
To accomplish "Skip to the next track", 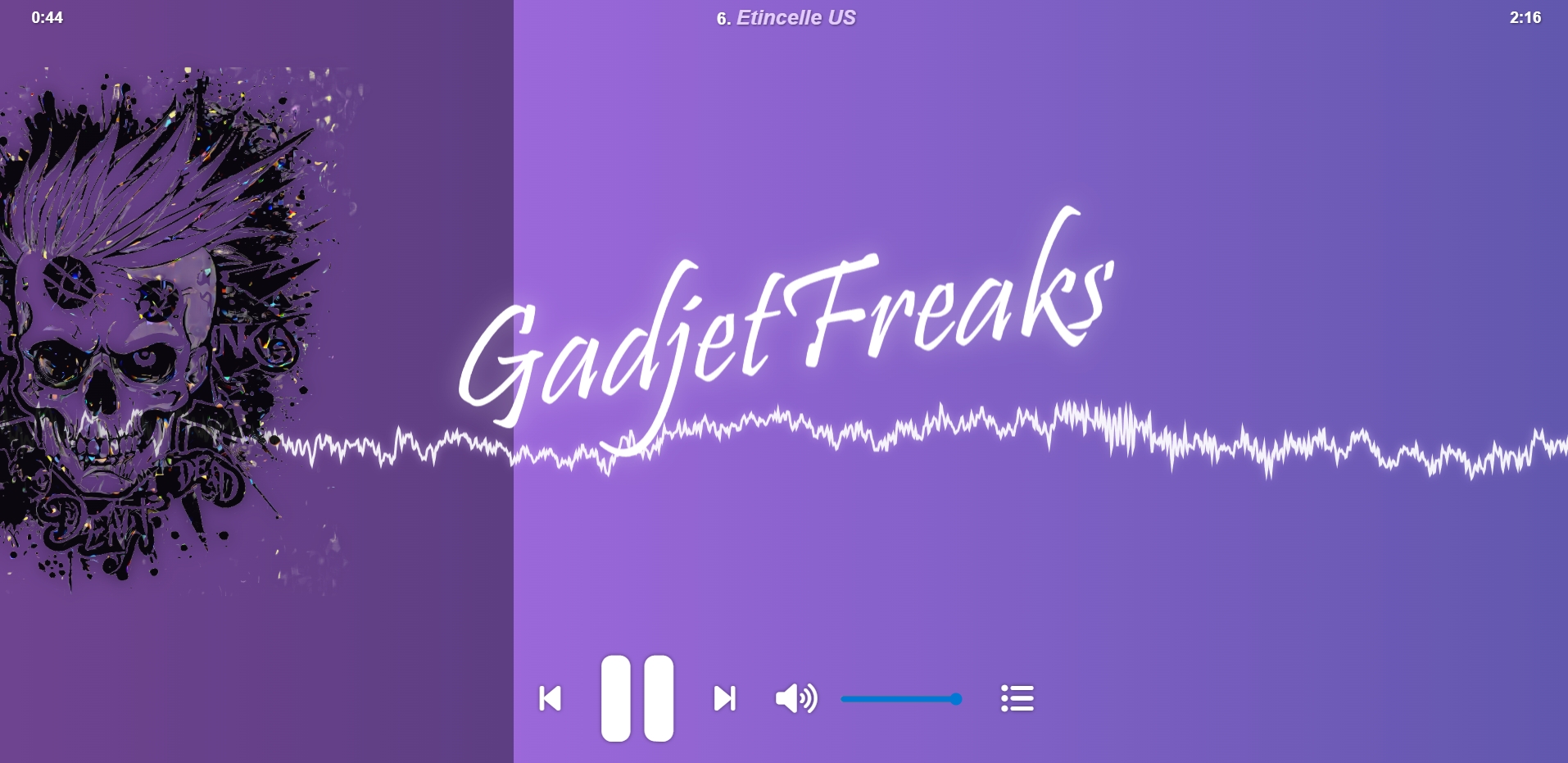I will click(725, 699).
